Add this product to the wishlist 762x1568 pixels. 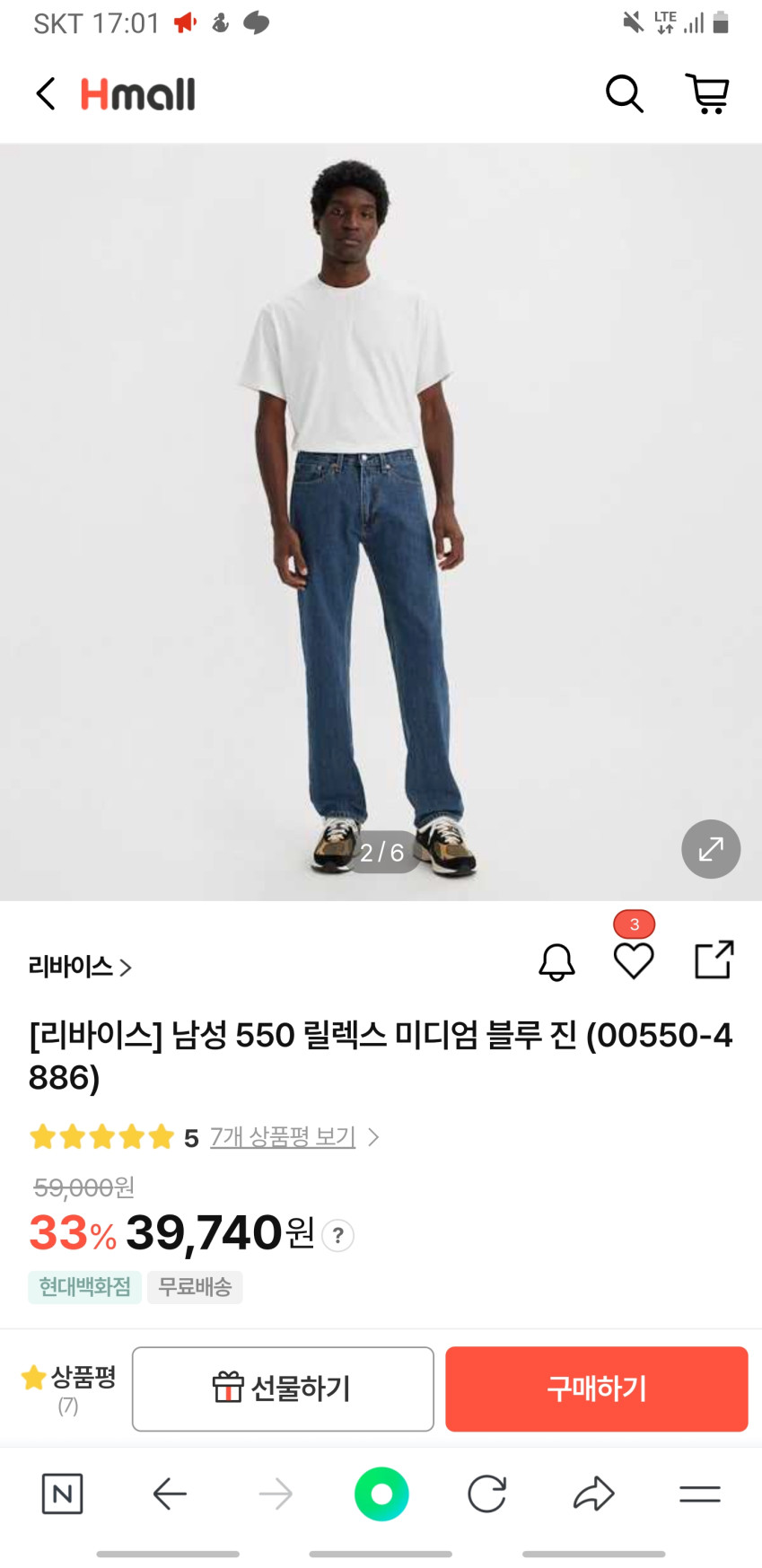coord(634,961)
